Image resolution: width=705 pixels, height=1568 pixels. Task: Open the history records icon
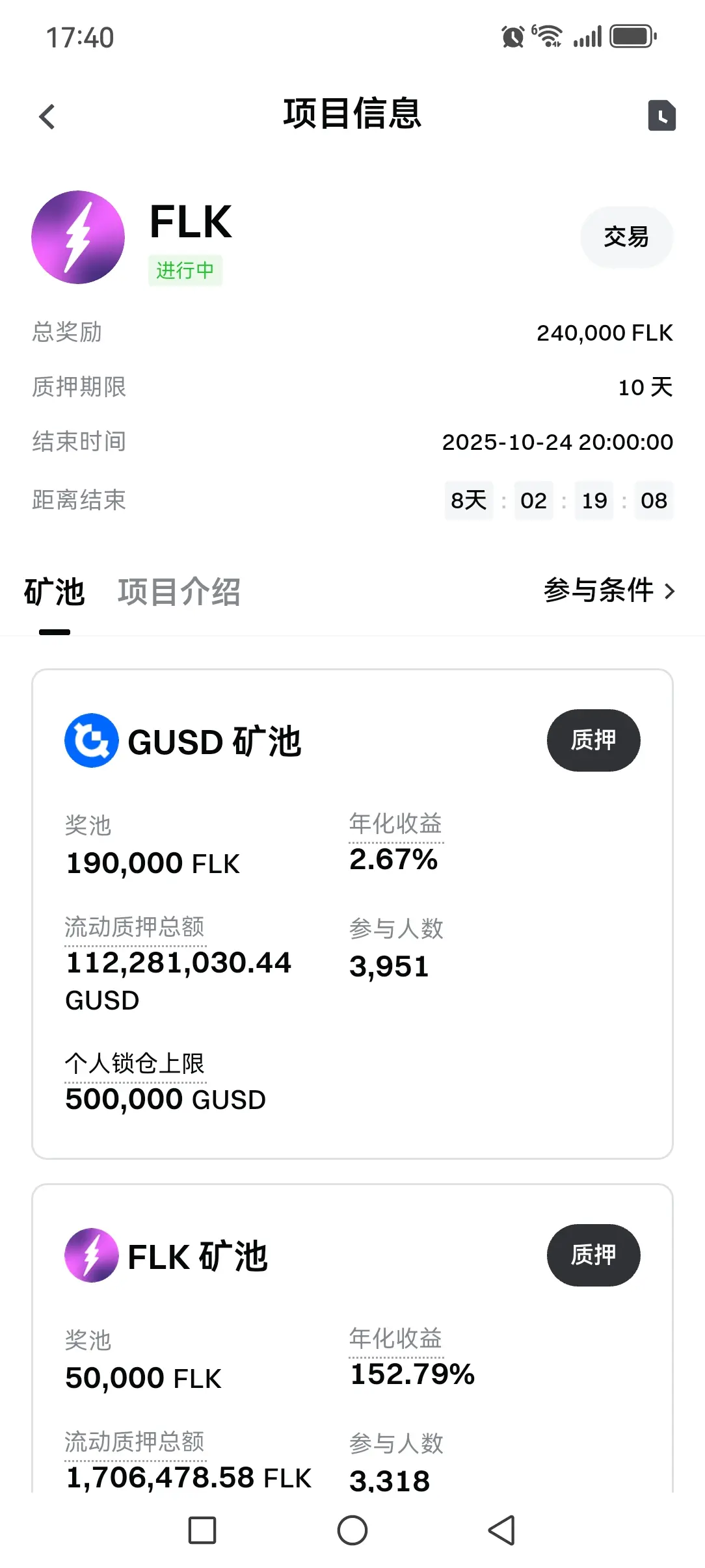661,116
